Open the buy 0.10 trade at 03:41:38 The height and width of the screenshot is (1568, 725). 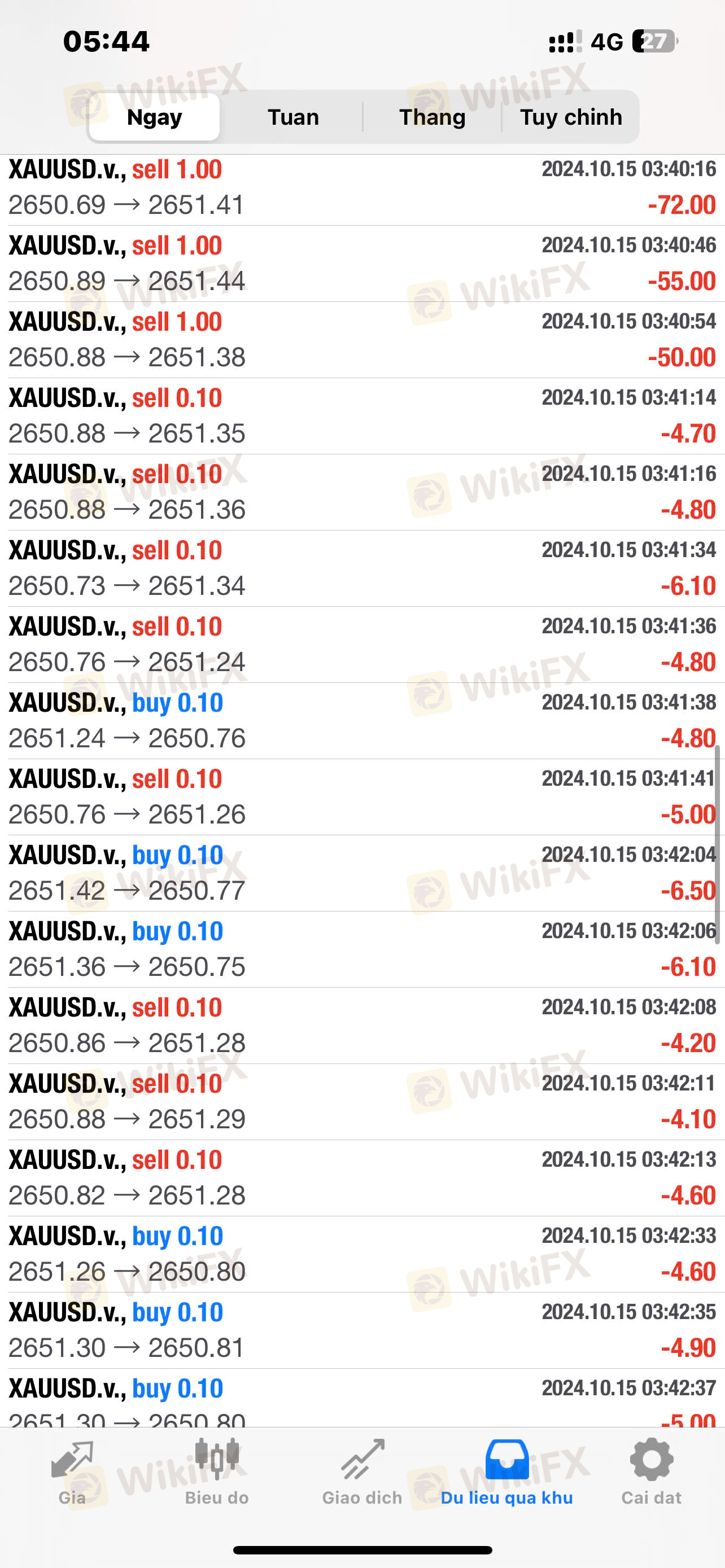pos(362,721)
